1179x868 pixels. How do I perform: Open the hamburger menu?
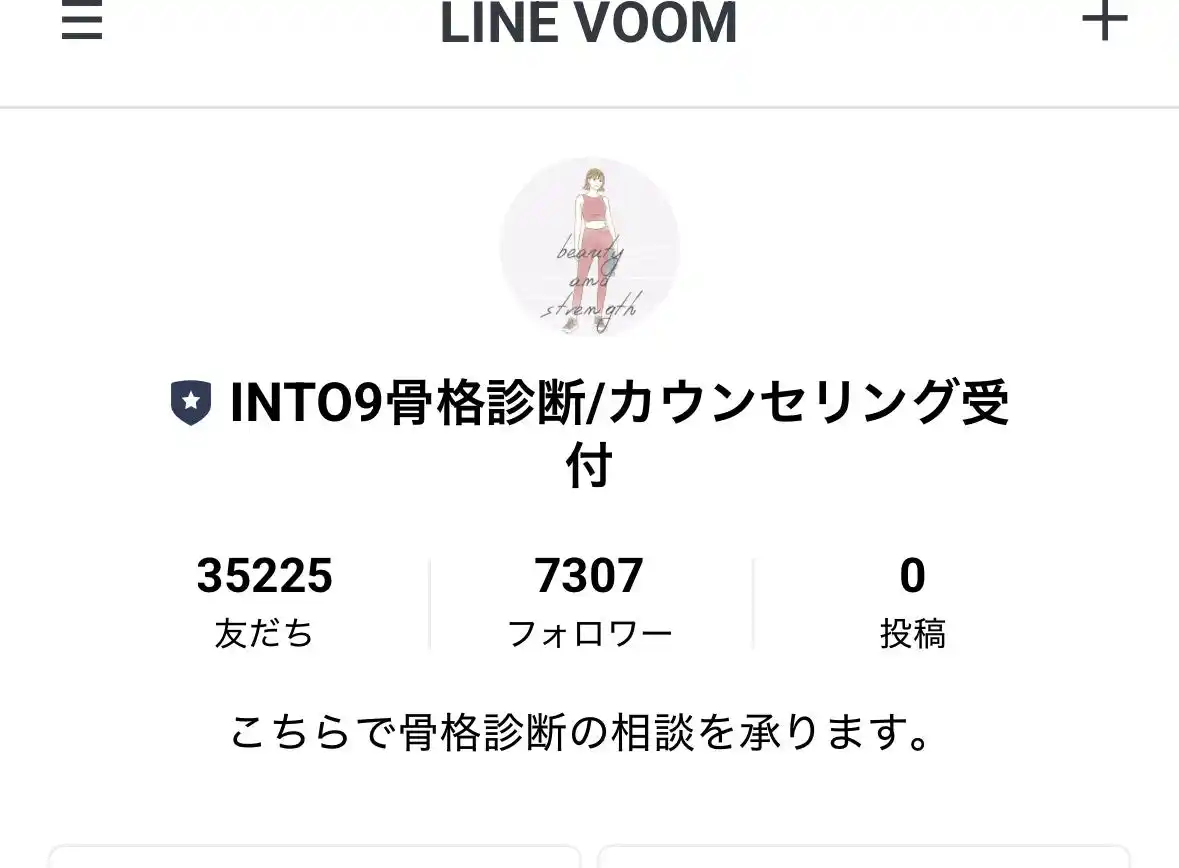coord(82,22)
